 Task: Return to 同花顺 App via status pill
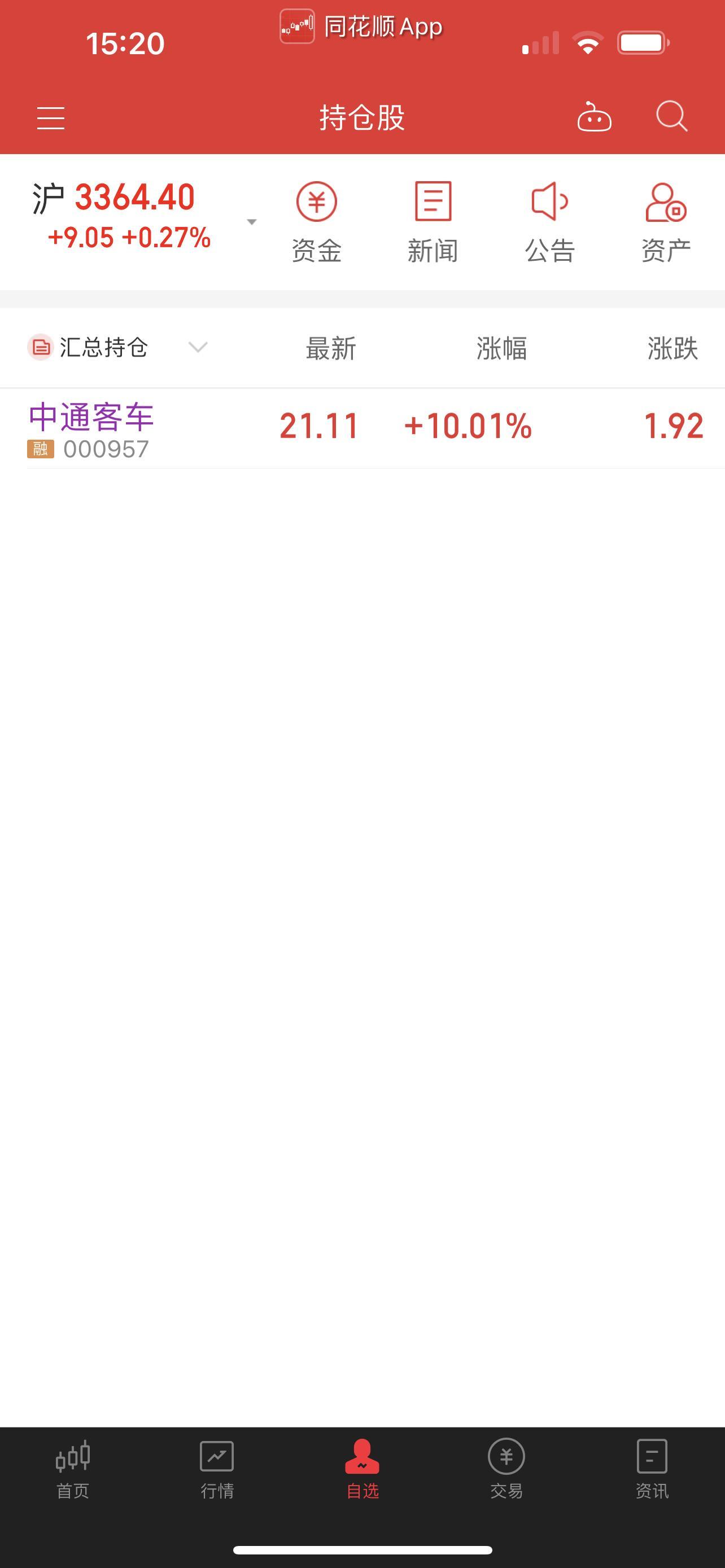point(361,27)
